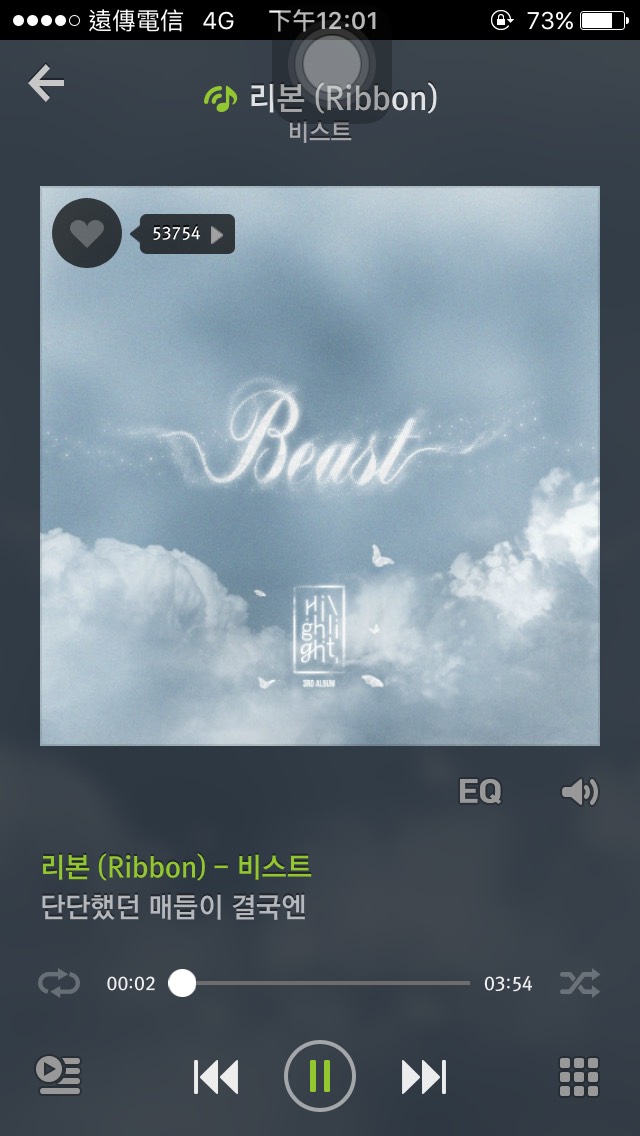Open the Beast album cover art
Viewport: 640px width, 1136px height.
point(320,465)
